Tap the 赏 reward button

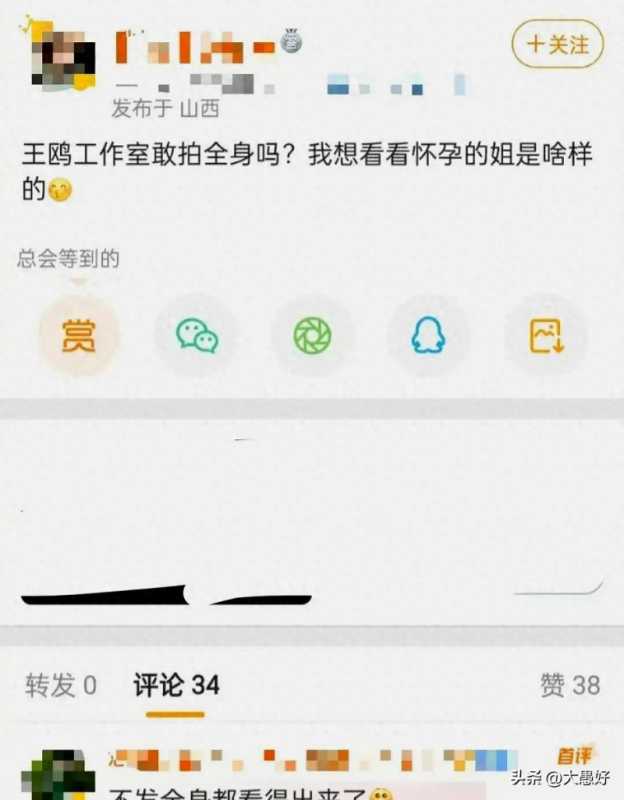(x=78, y=336)
